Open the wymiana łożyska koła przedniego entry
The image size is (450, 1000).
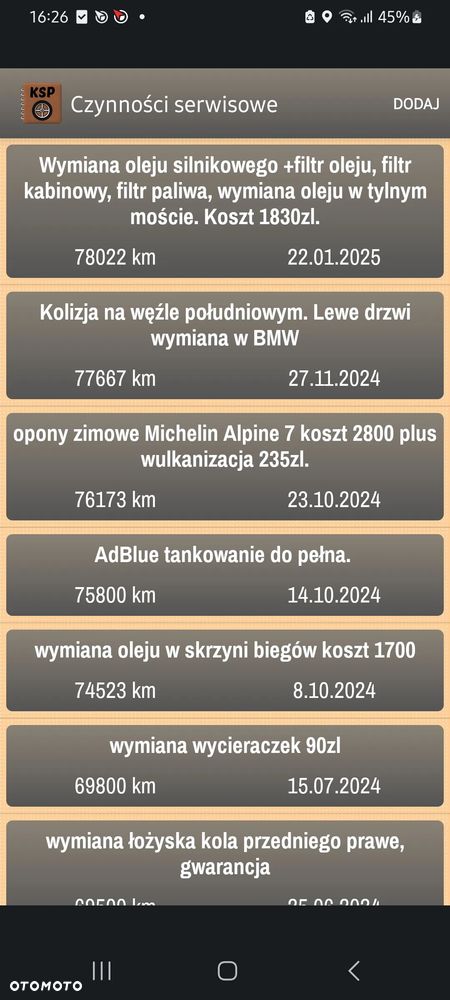click(225, 863)
